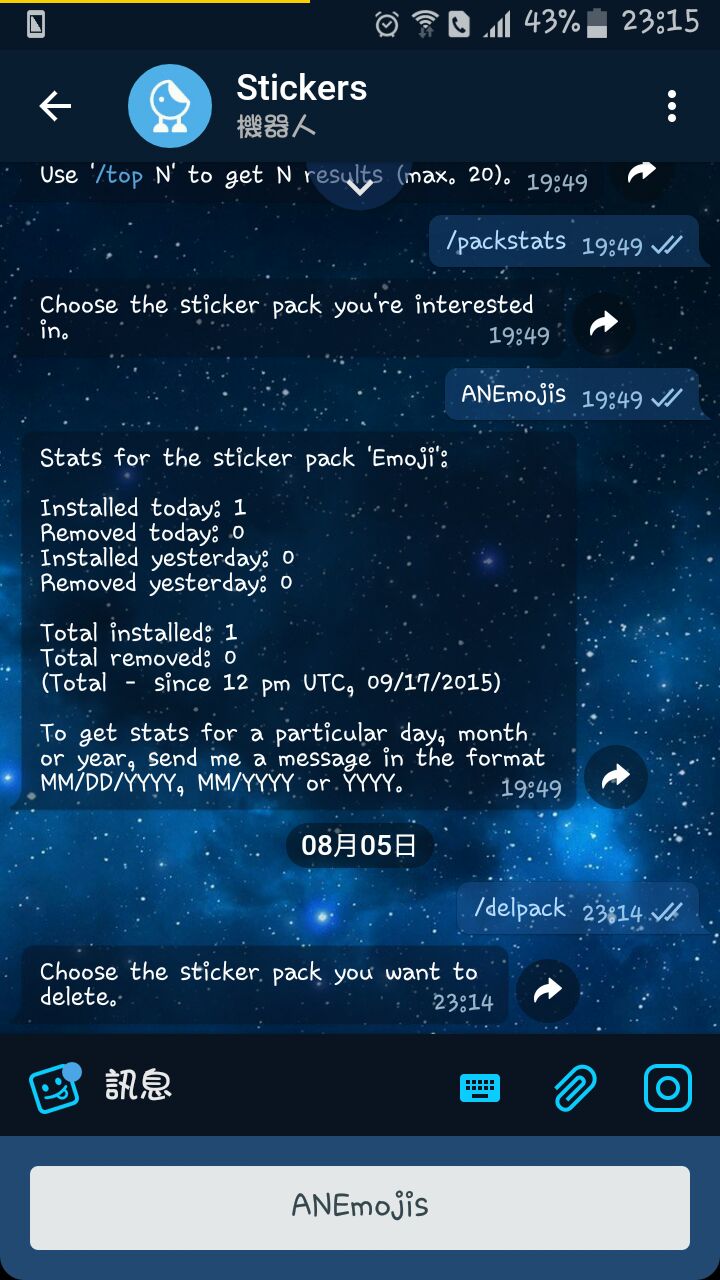720x1280 pixels.
Task: Select the ANEmojis reply button
Action: pos(360,1207)
